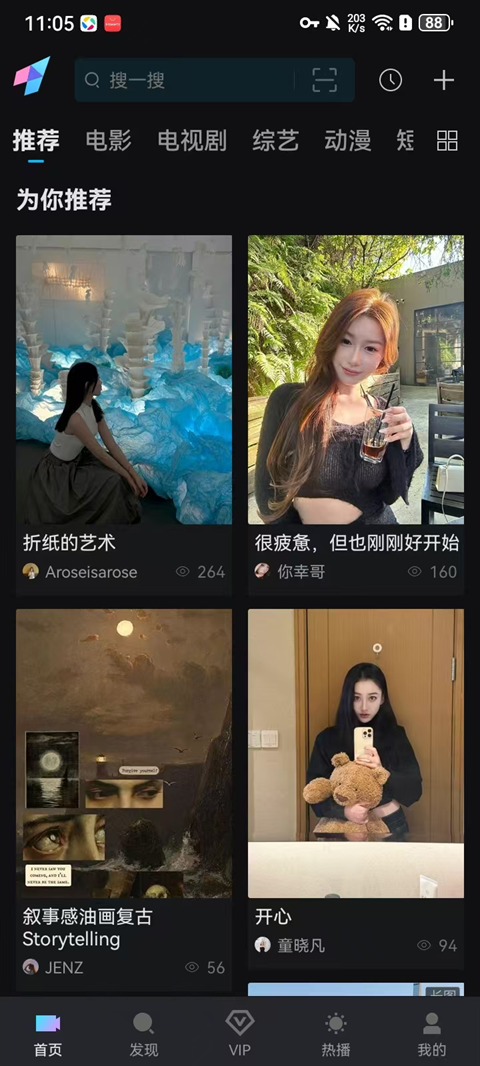Open the scan icon in search bar

(324, 80)
